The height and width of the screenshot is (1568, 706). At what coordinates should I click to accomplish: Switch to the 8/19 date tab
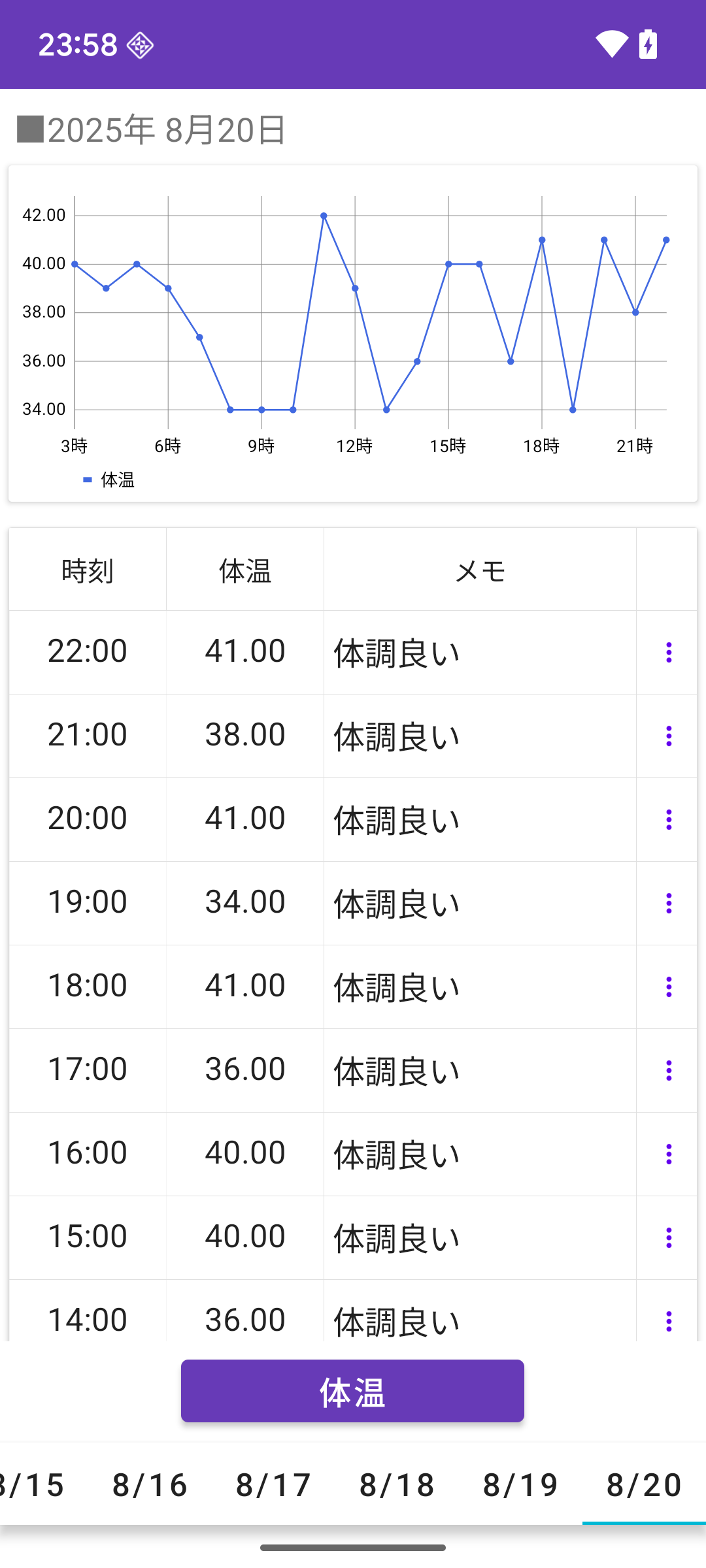coord(520,1485)
